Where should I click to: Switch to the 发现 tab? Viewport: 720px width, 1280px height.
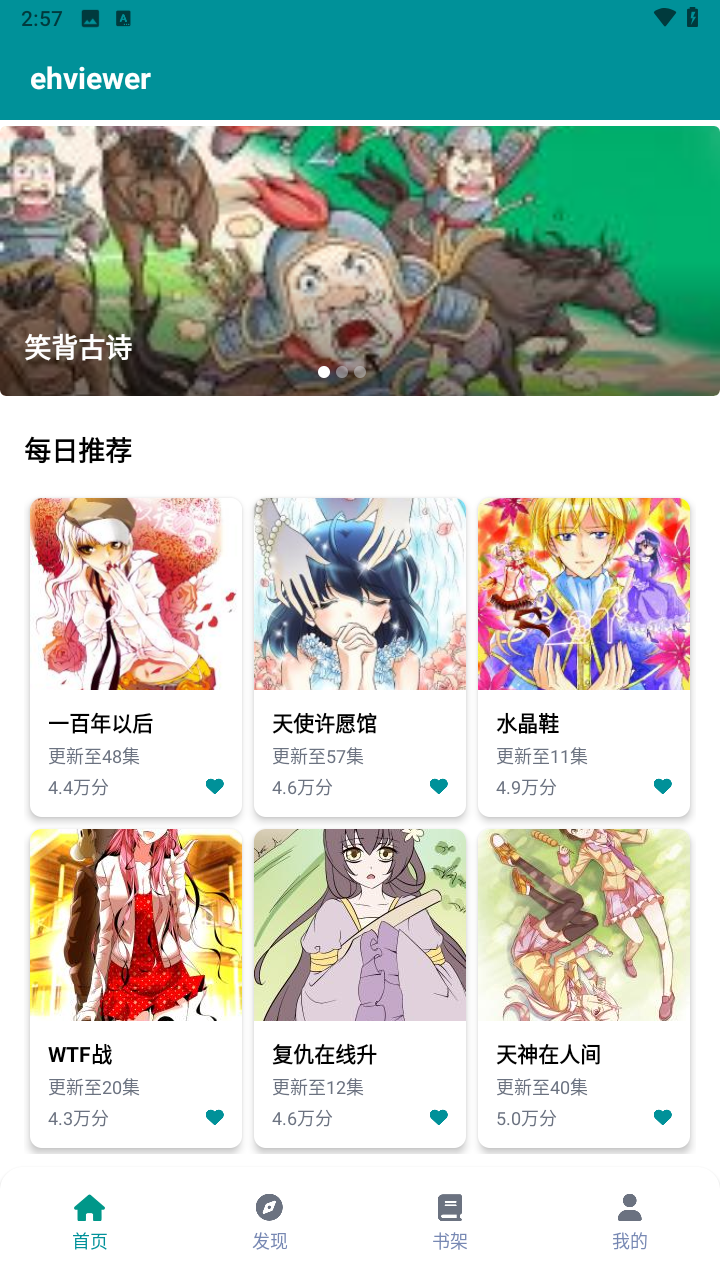click(270, 1222)
